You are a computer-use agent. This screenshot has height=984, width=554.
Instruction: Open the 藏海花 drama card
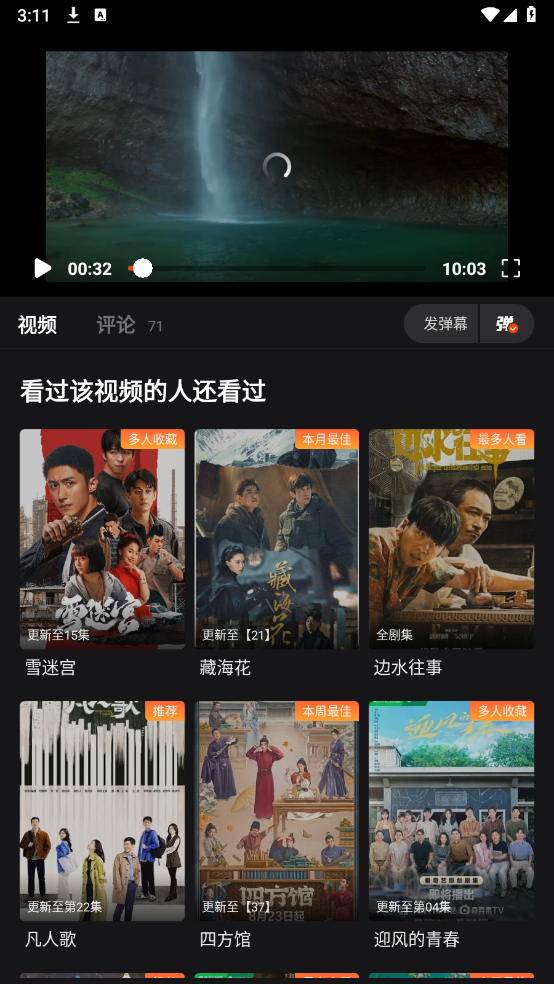[x=277, y=553]
